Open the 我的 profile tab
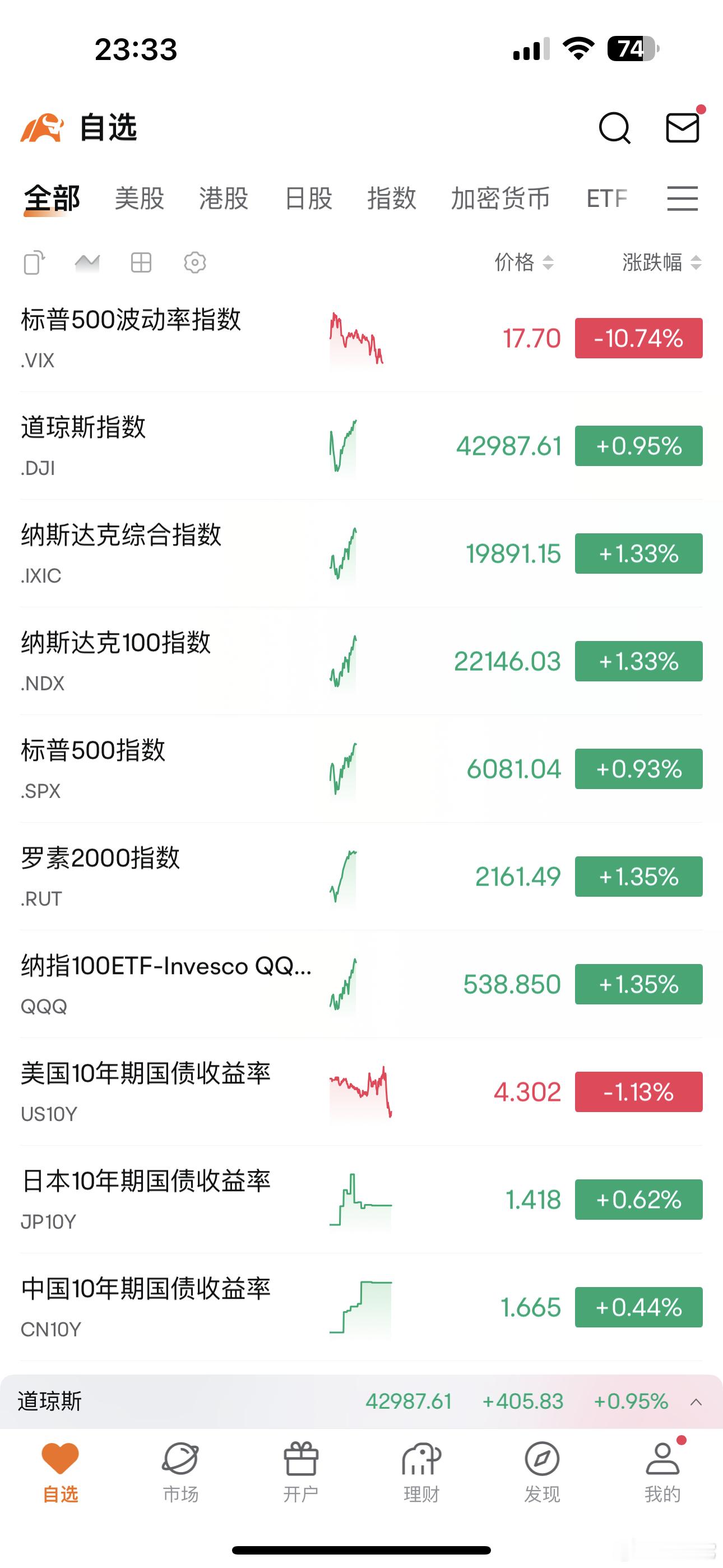The image size is (723, 1568). 662,1473
